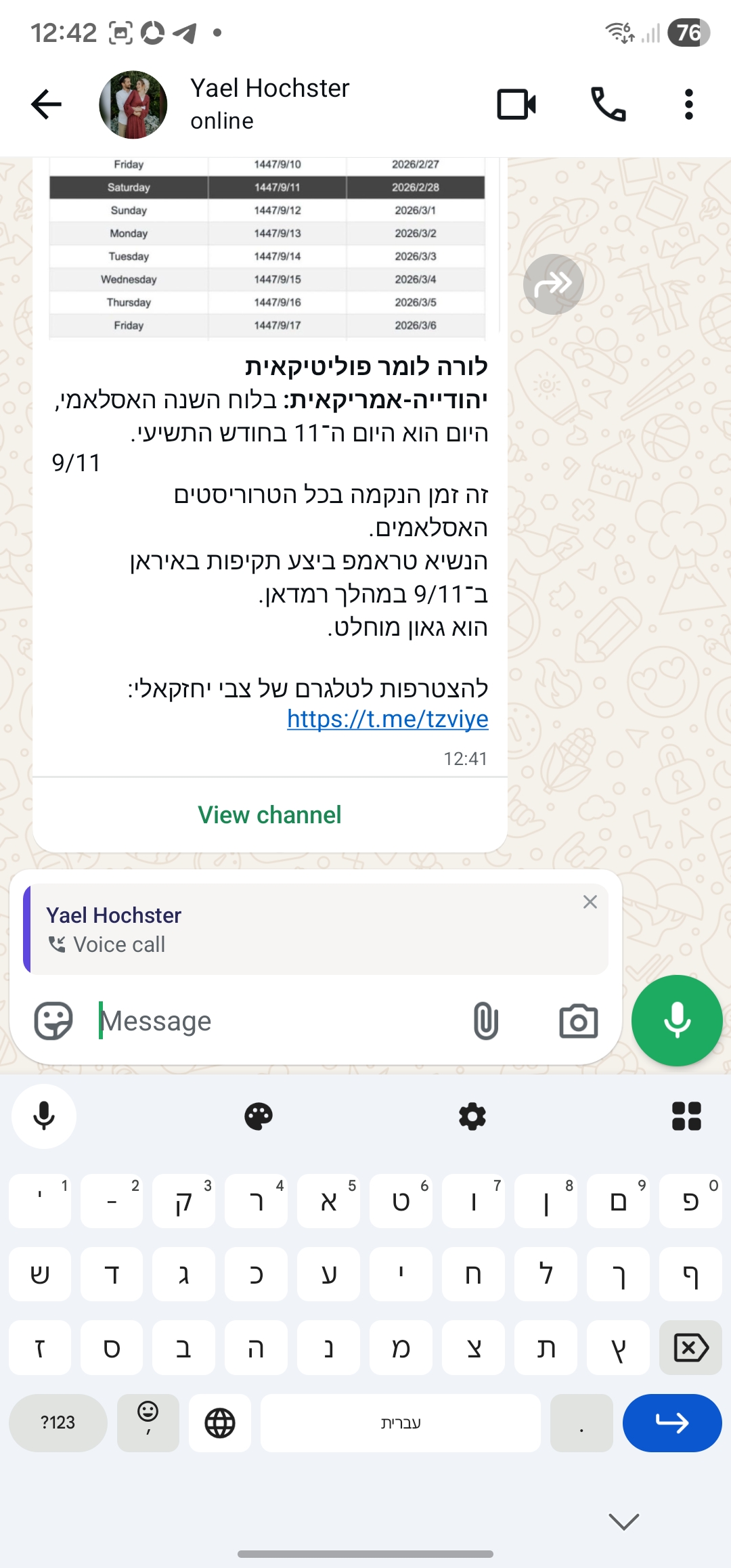Open the camera from the chat bar
Screen dimensions: 731x1568
578,1021
